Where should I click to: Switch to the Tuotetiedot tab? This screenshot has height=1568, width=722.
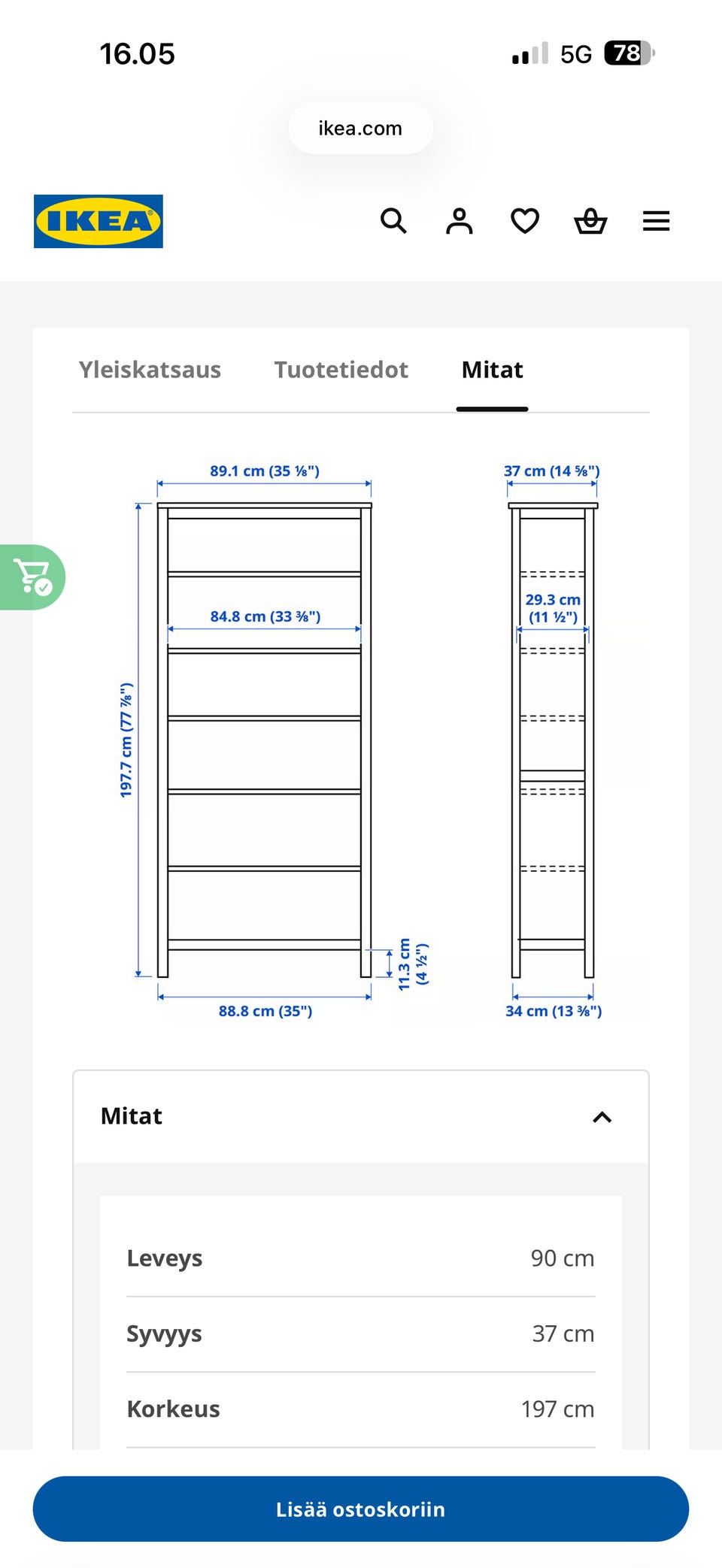[341, 370]
